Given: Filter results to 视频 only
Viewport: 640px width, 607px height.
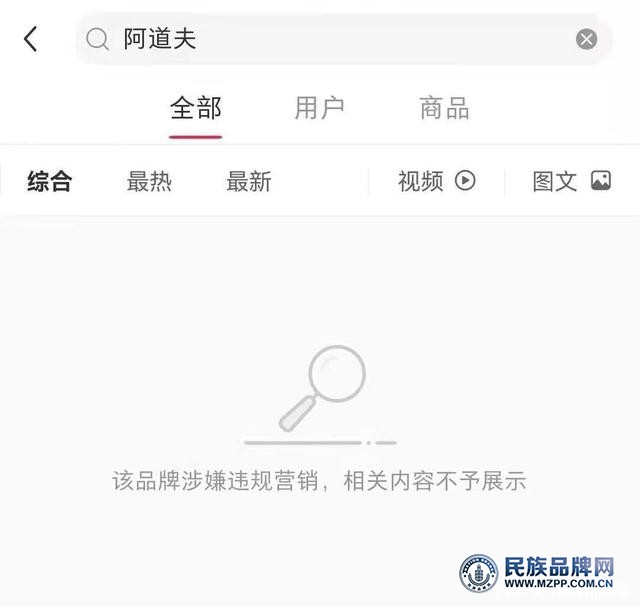Looking at the screenshot, I should point(436,181).
